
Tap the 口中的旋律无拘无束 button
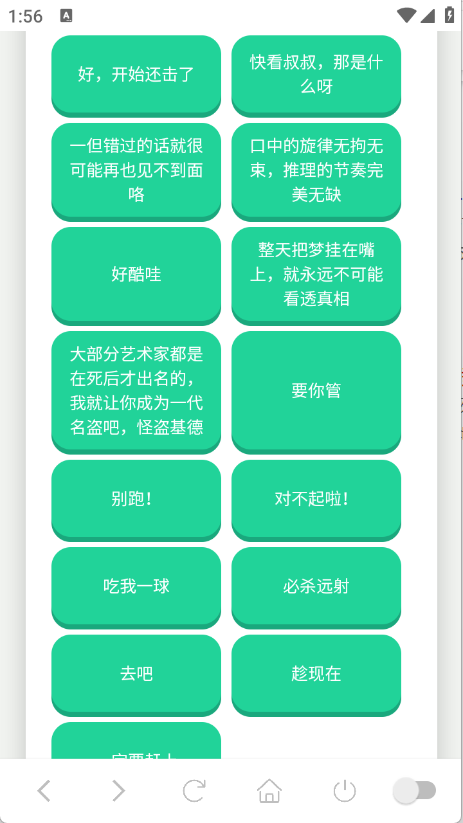[x=316, y=172]
